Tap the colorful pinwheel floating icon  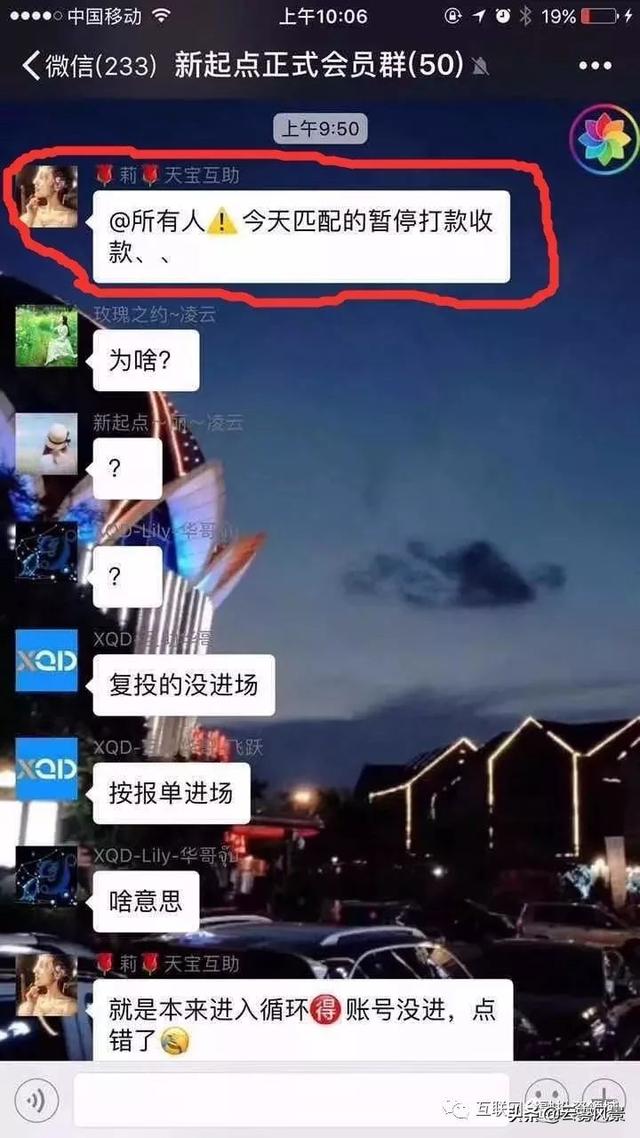(x=603, y=139)
